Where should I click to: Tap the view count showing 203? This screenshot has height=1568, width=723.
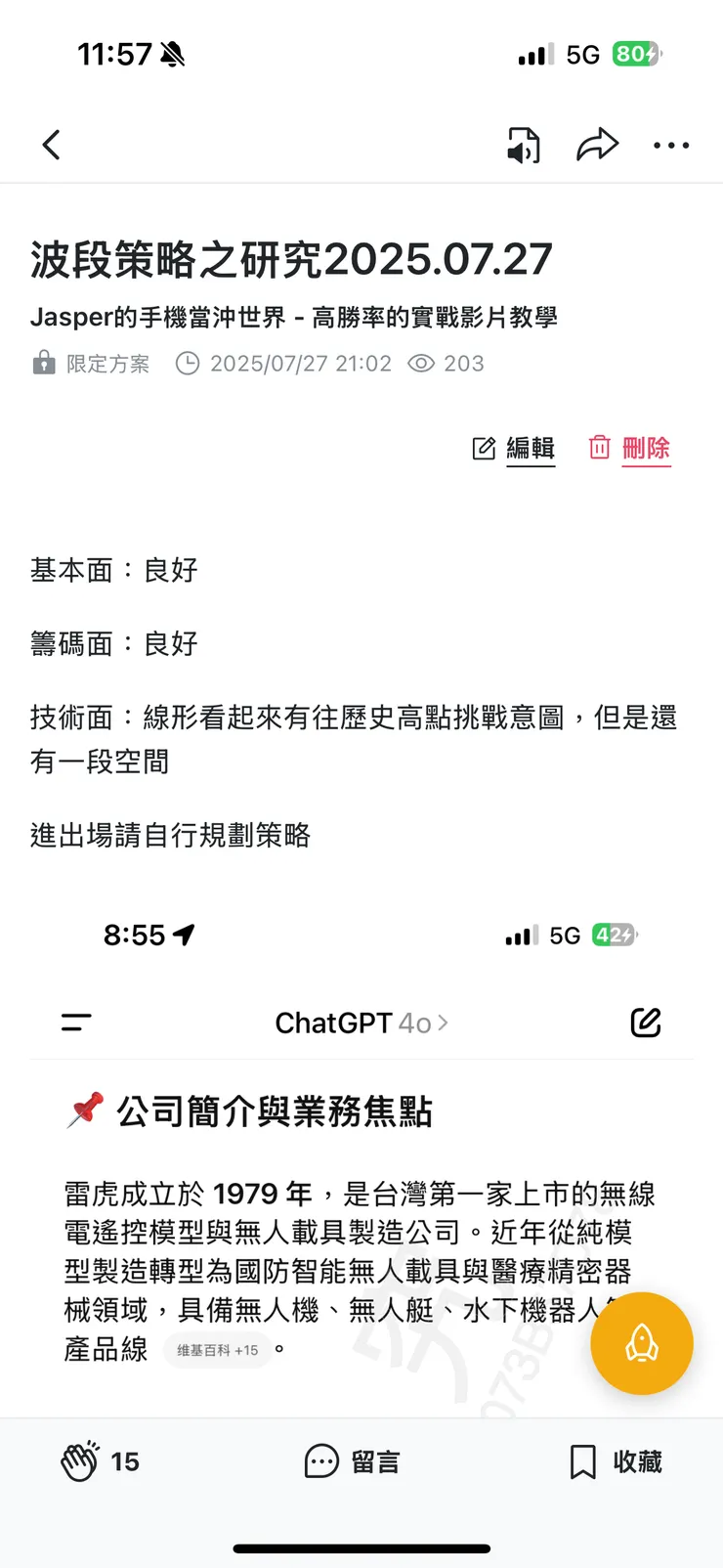(x=446, y=363)
